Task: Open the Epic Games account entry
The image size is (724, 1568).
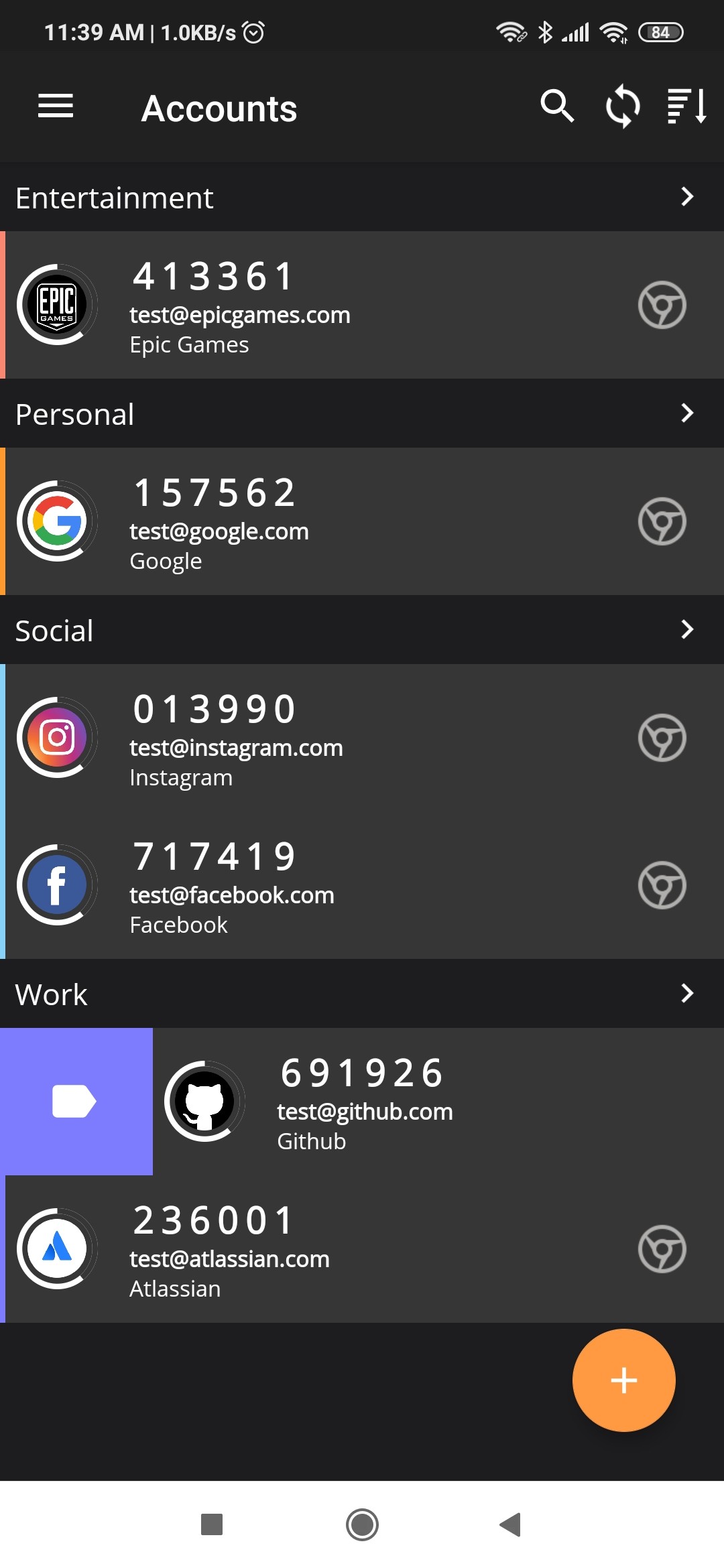Action: [335, 306]
